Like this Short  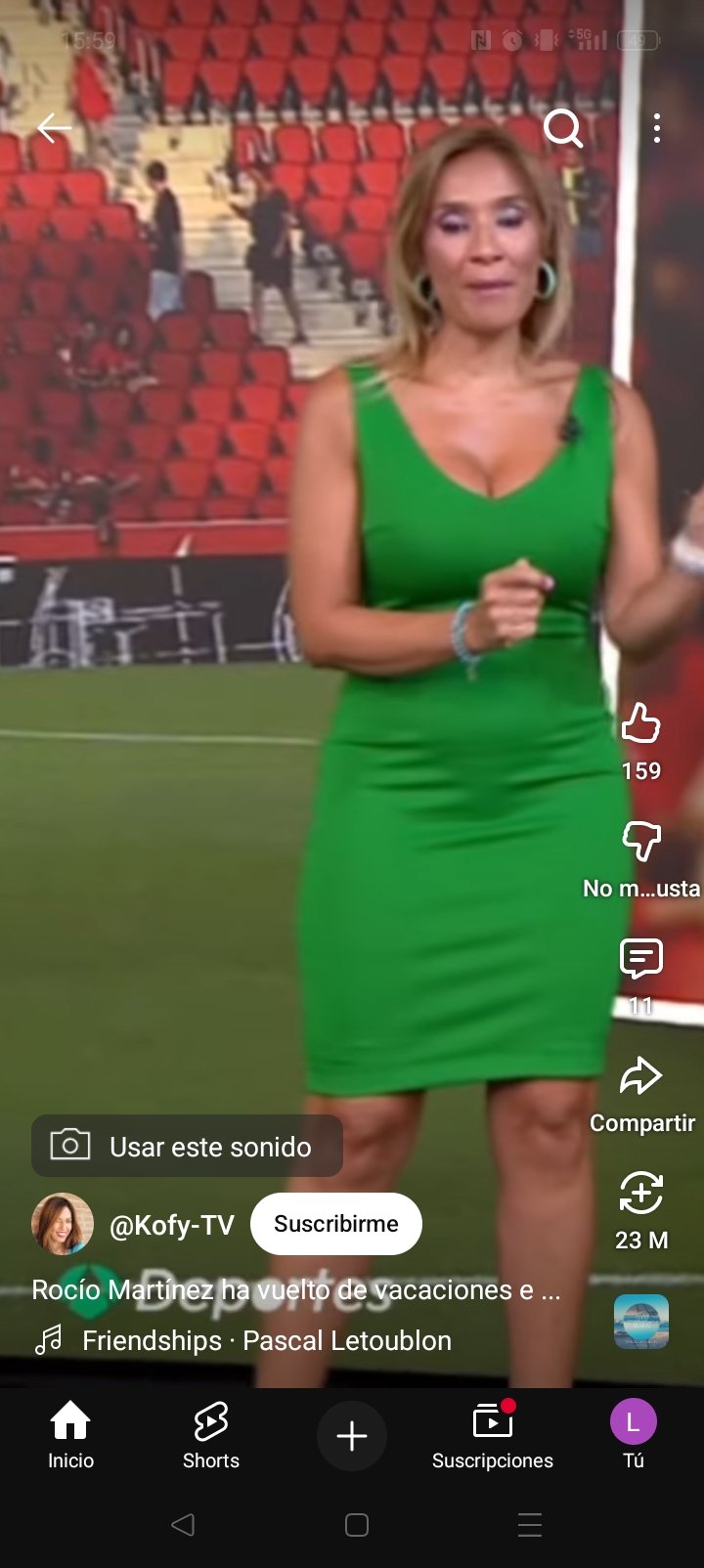coord(641,724)
